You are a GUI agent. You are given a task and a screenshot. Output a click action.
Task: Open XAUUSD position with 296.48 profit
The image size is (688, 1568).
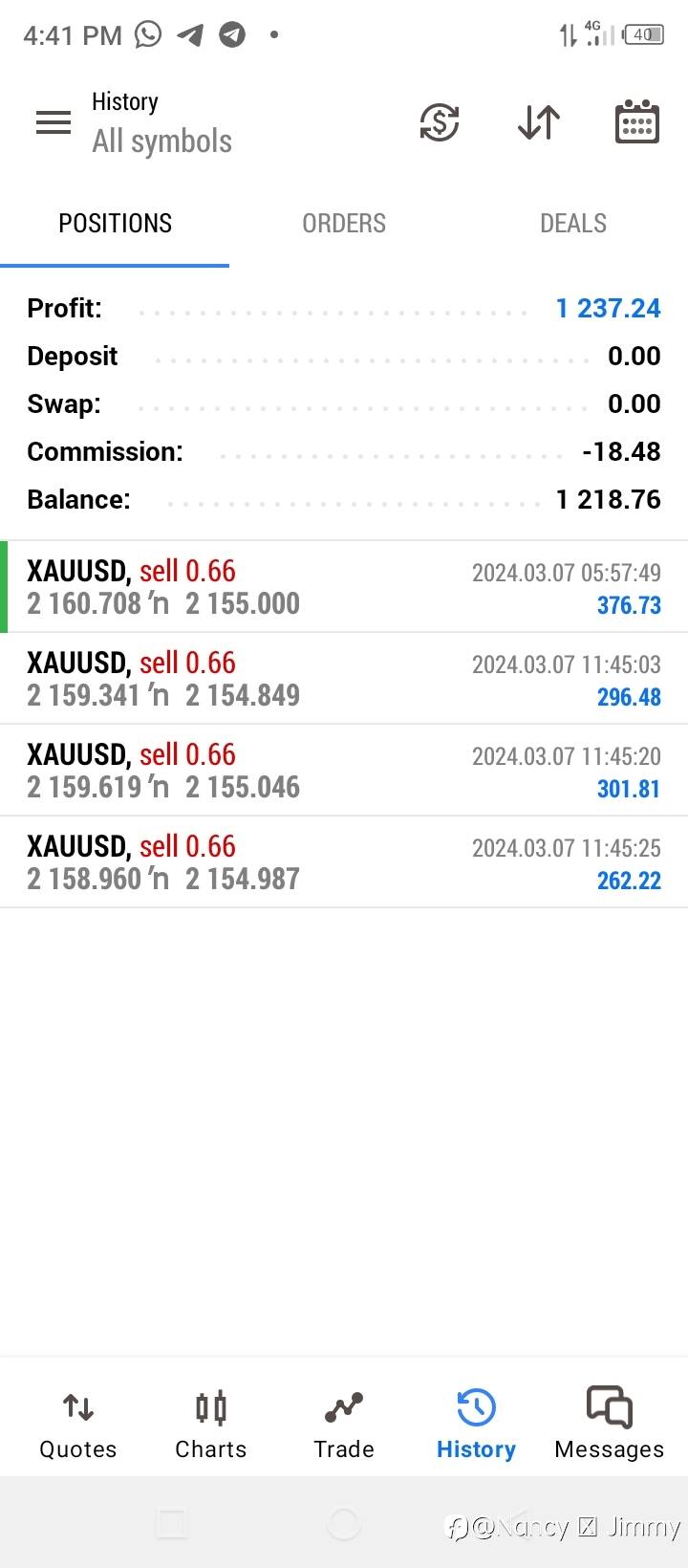tap(344, 679)
